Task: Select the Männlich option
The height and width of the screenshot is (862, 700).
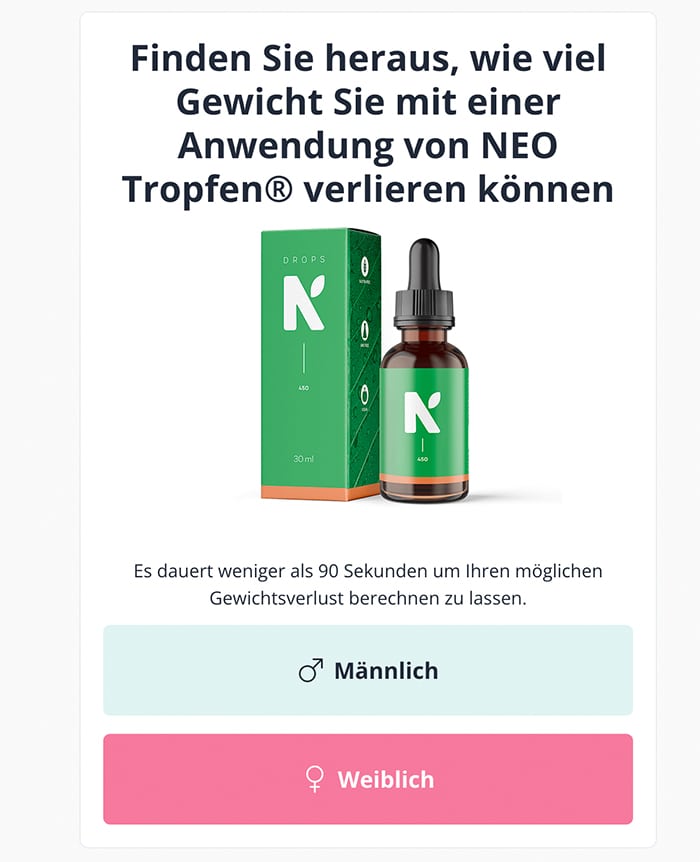Action: [x=368, y=670]
